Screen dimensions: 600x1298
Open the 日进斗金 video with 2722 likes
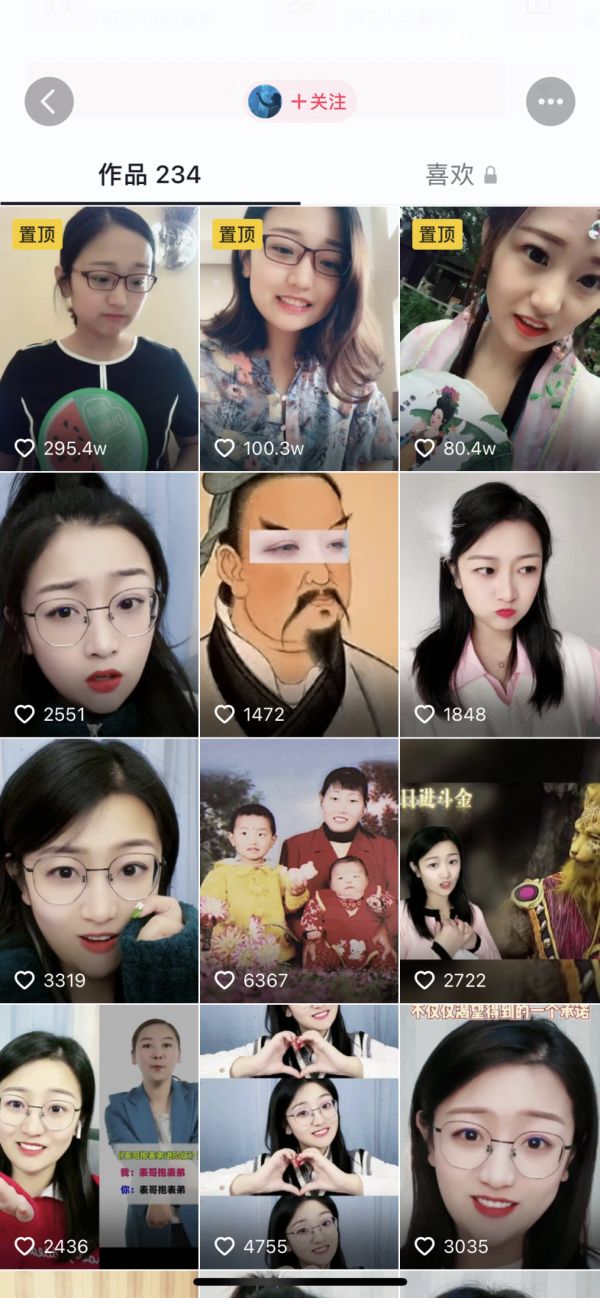click(x=500, y=870)
